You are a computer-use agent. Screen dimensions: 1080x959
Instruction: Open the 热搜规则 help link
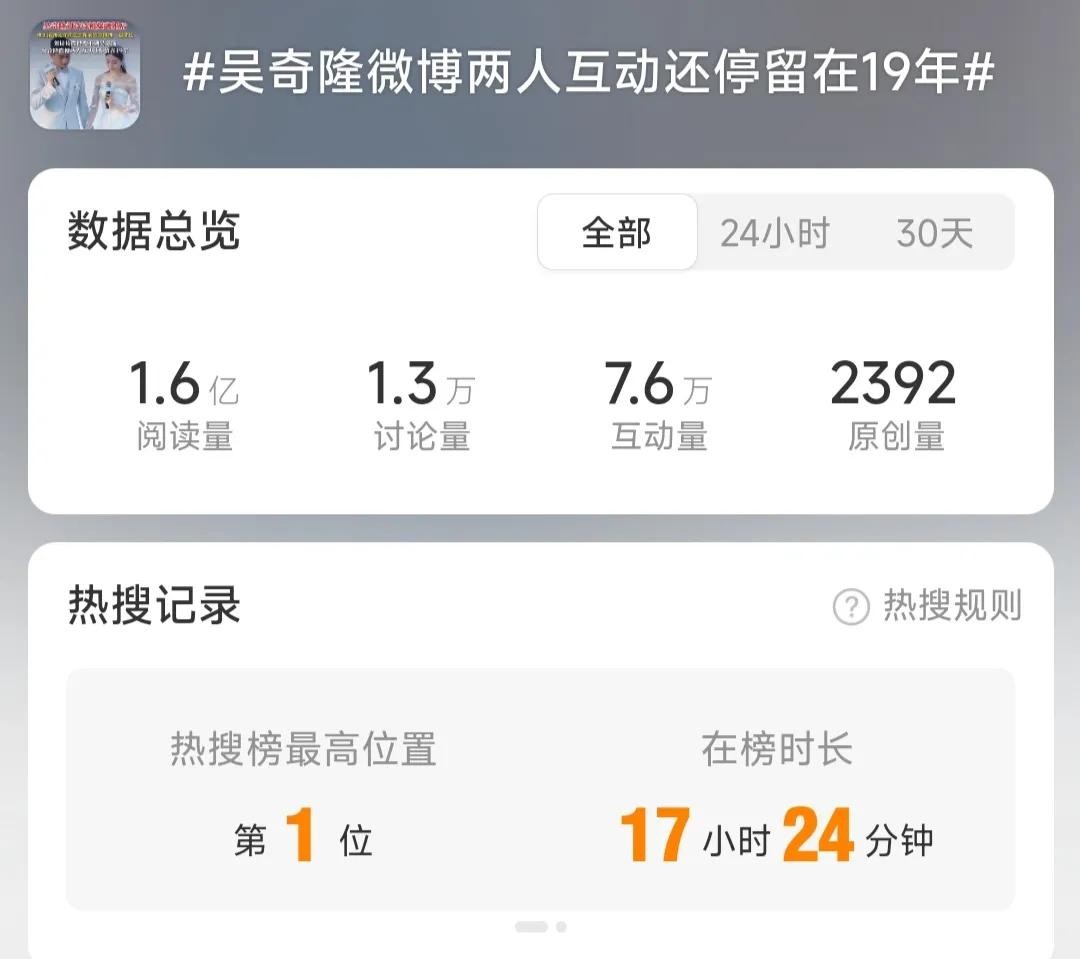pos(927,606)
